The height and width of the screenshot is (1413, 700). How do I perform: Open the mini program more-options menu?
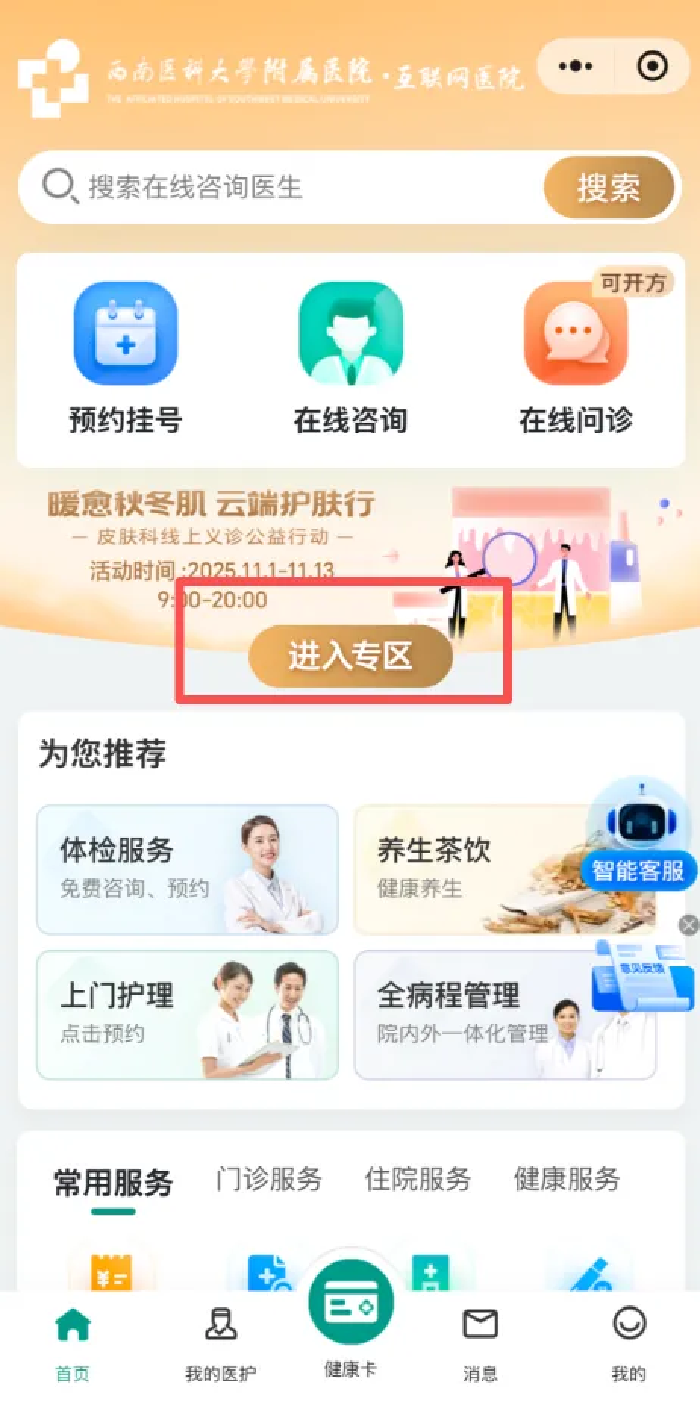(x=575, y=67)
